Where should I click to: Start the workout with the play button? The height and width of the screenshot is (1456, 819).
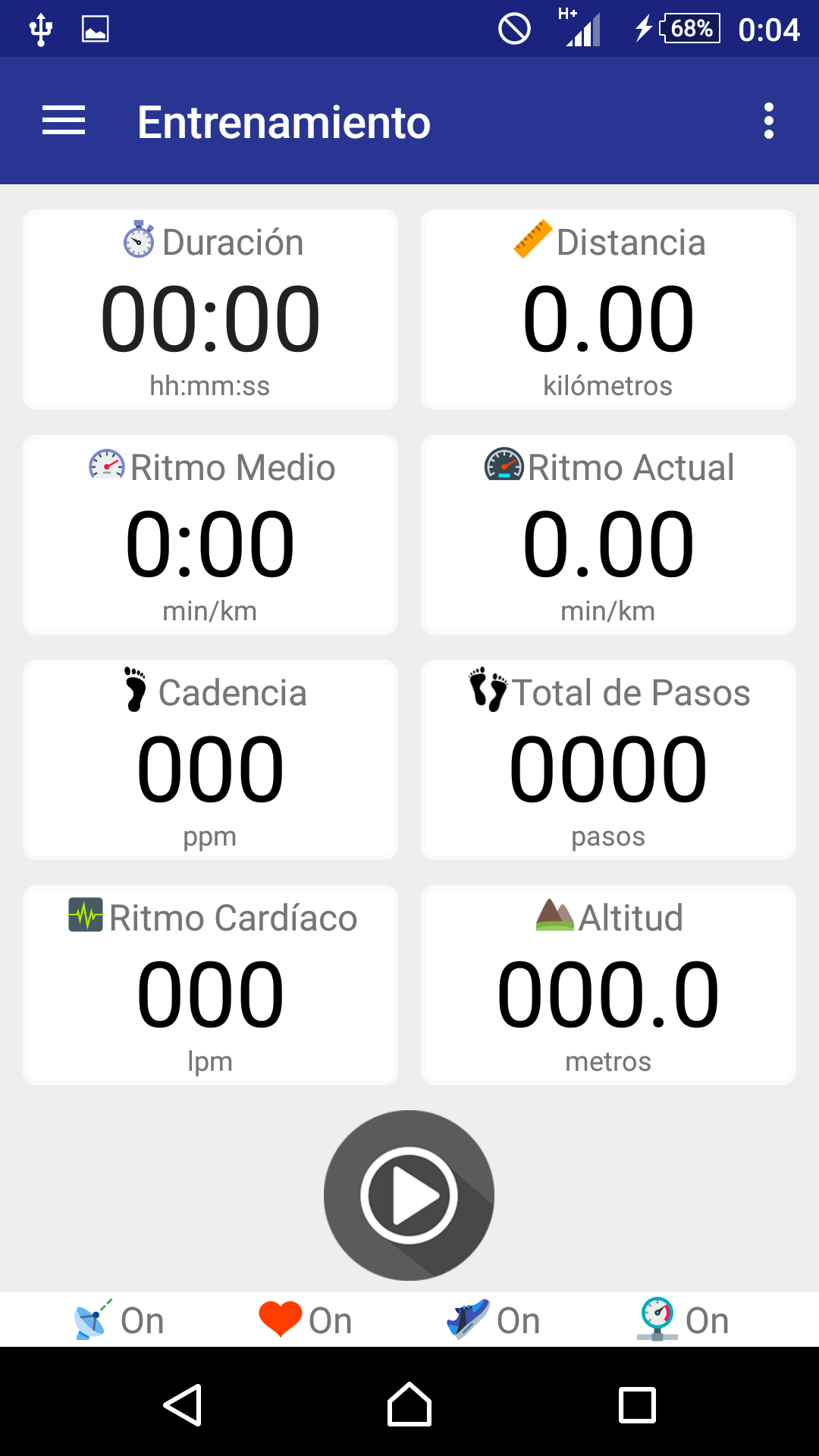click(x=409, y=1195)
